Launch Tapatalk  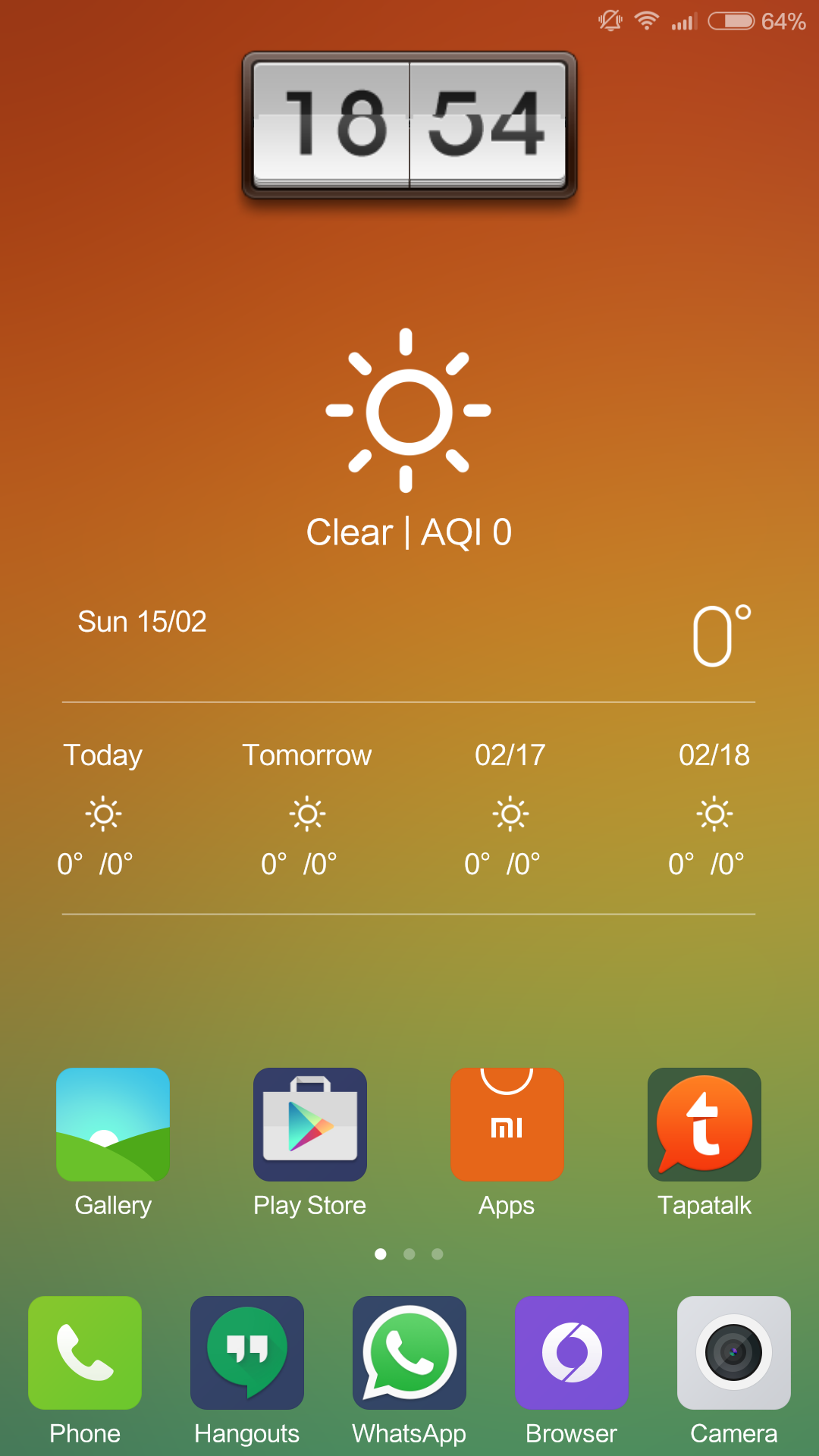[704, 1125]
